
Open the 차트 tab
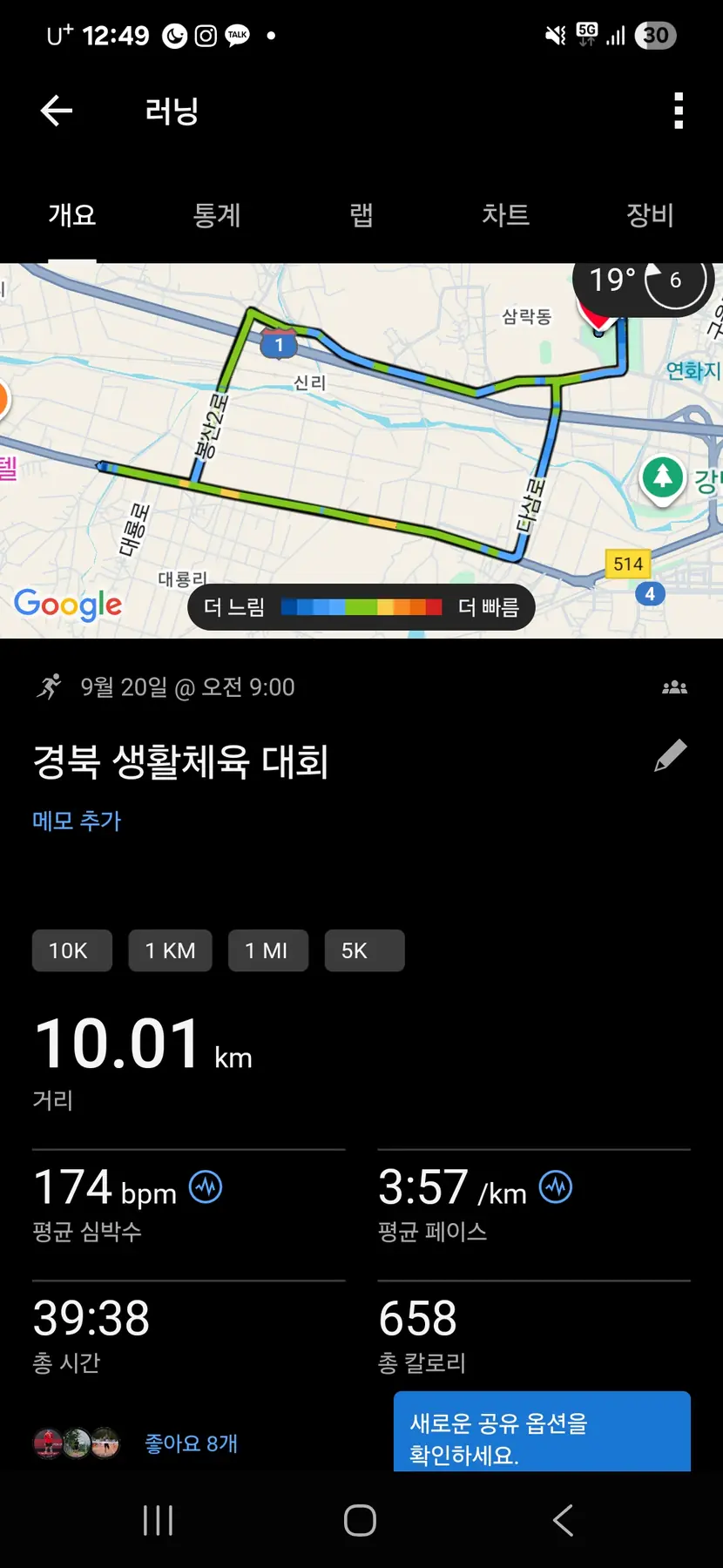(505, 215)
